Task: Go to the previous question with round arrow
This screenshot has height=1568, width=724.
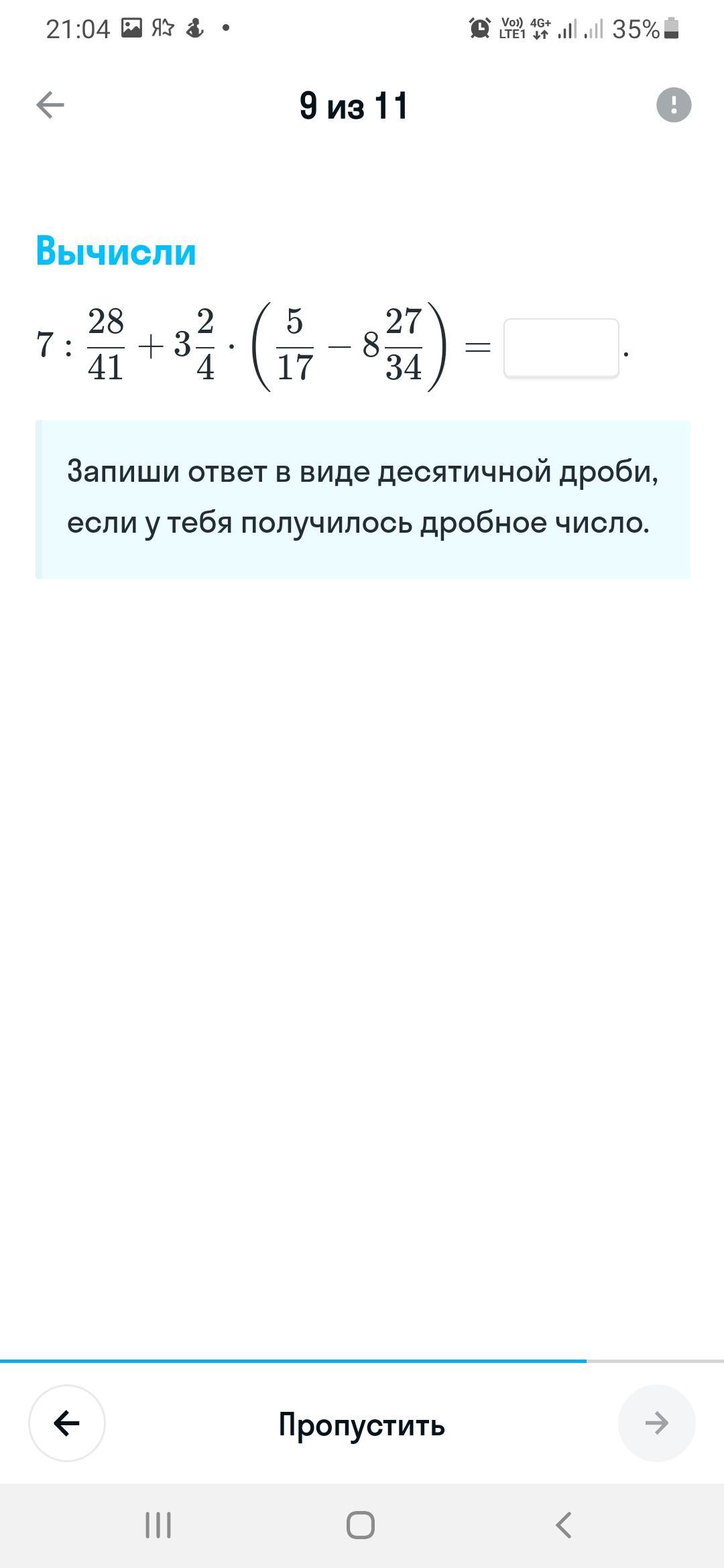Action: pos(67,1423)
